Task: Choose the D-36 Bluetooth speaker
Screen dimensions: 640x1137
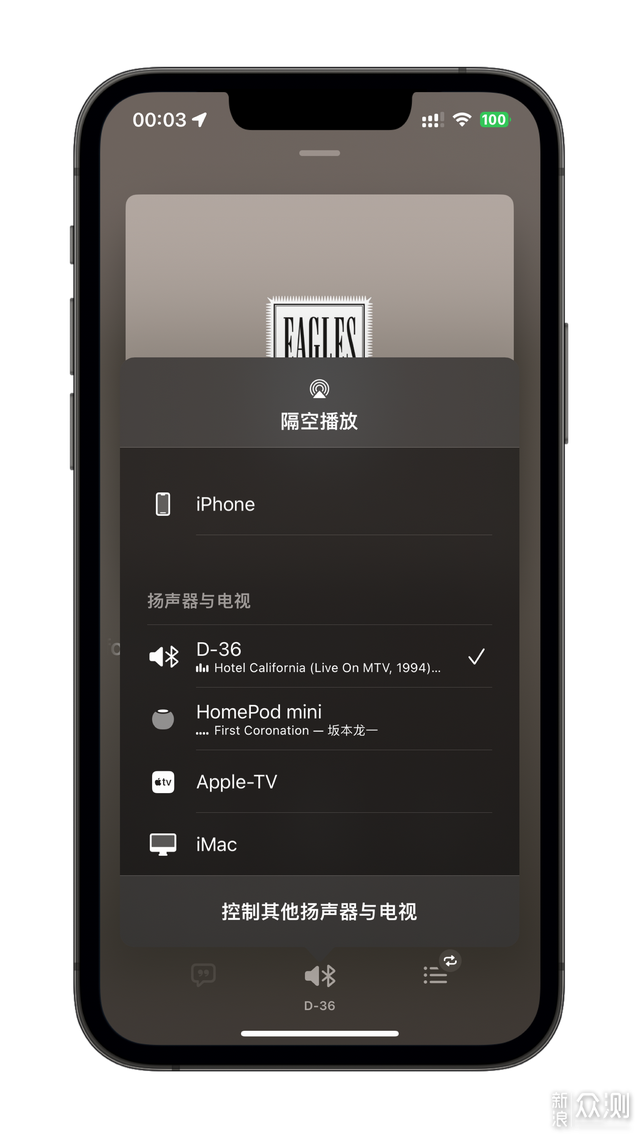Action: (x=318, y=657)
